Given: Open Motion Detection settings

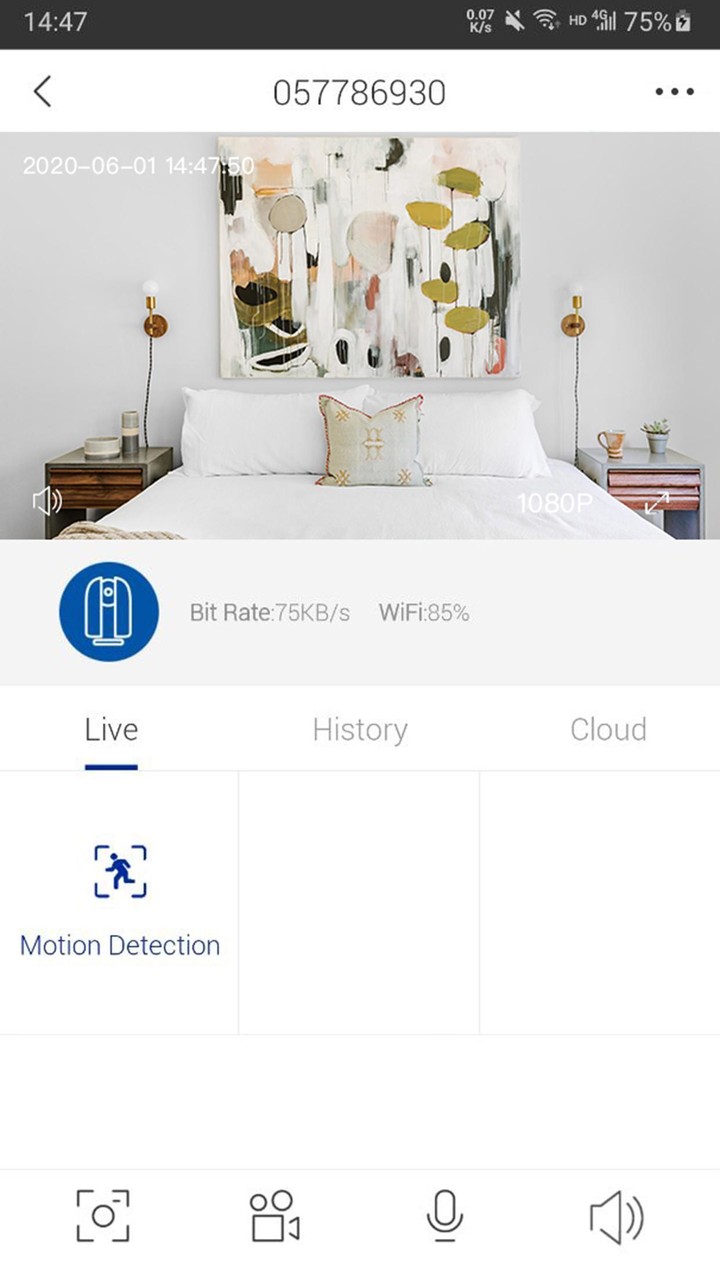Looking at the screenshot, I should (x=120, y=900).
